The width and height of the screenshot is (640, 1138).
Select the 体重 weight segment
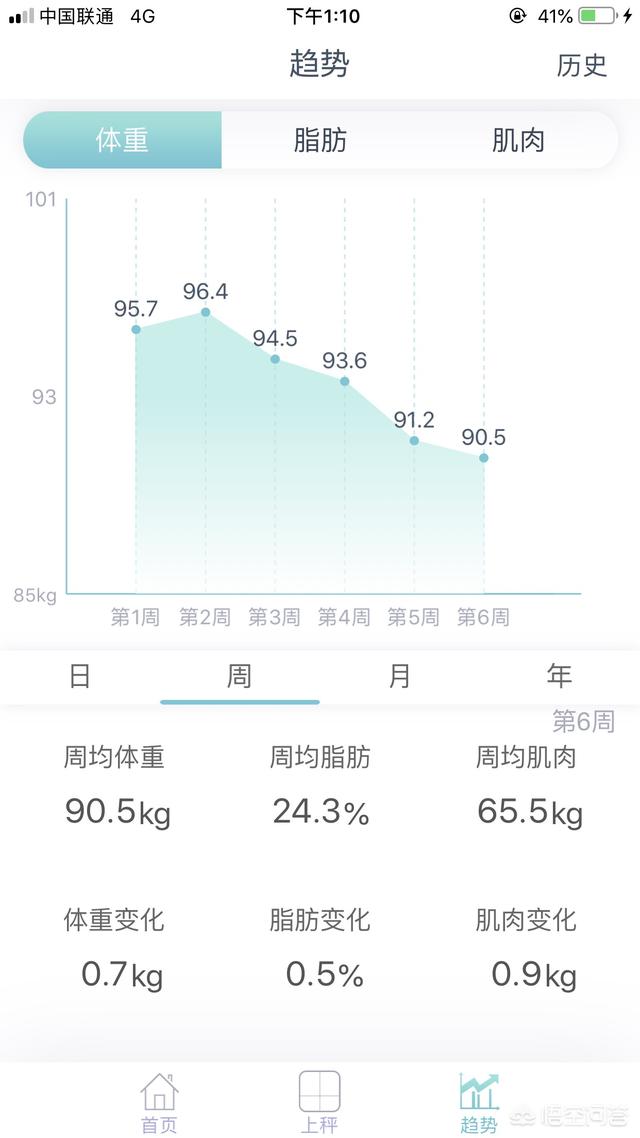pos(122,140)
